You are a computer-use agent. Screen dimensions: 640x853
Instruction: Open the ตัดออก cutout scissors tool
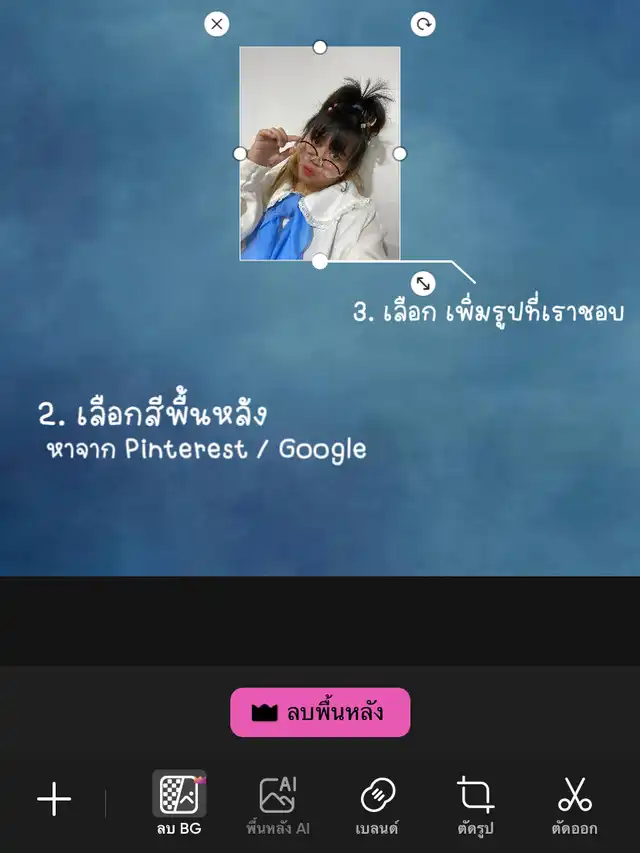574,803
